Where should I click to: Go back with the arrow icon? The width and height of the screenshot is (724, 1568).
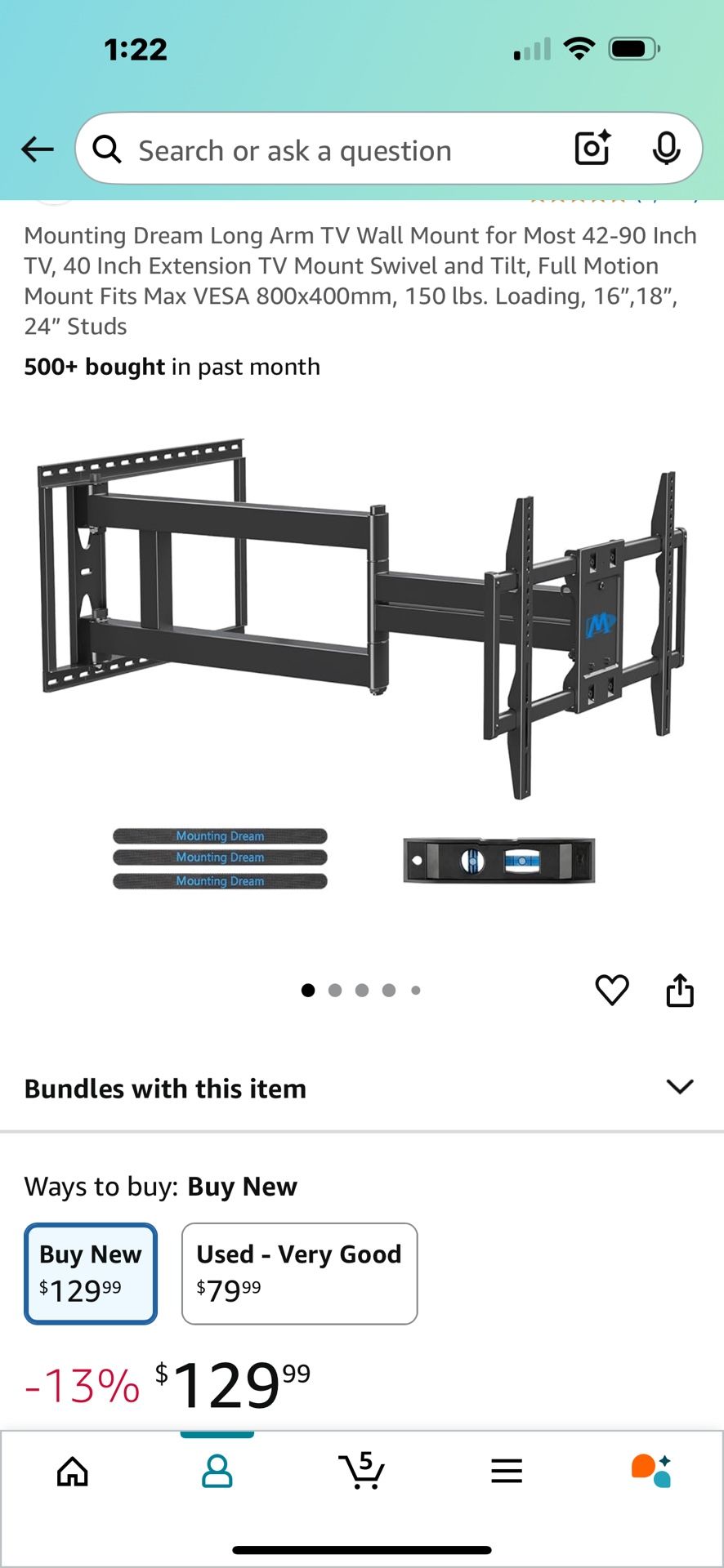[x=38, y=149]
